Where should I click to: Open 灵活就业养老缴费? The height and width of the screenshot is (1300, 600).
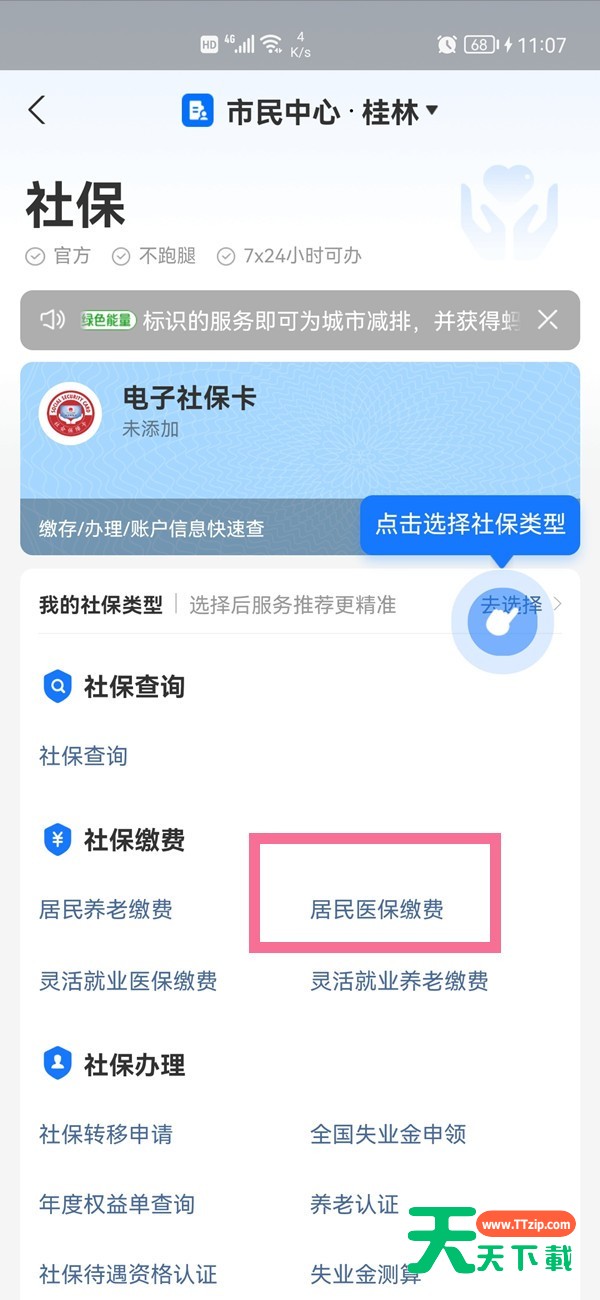tap(399, 981)
